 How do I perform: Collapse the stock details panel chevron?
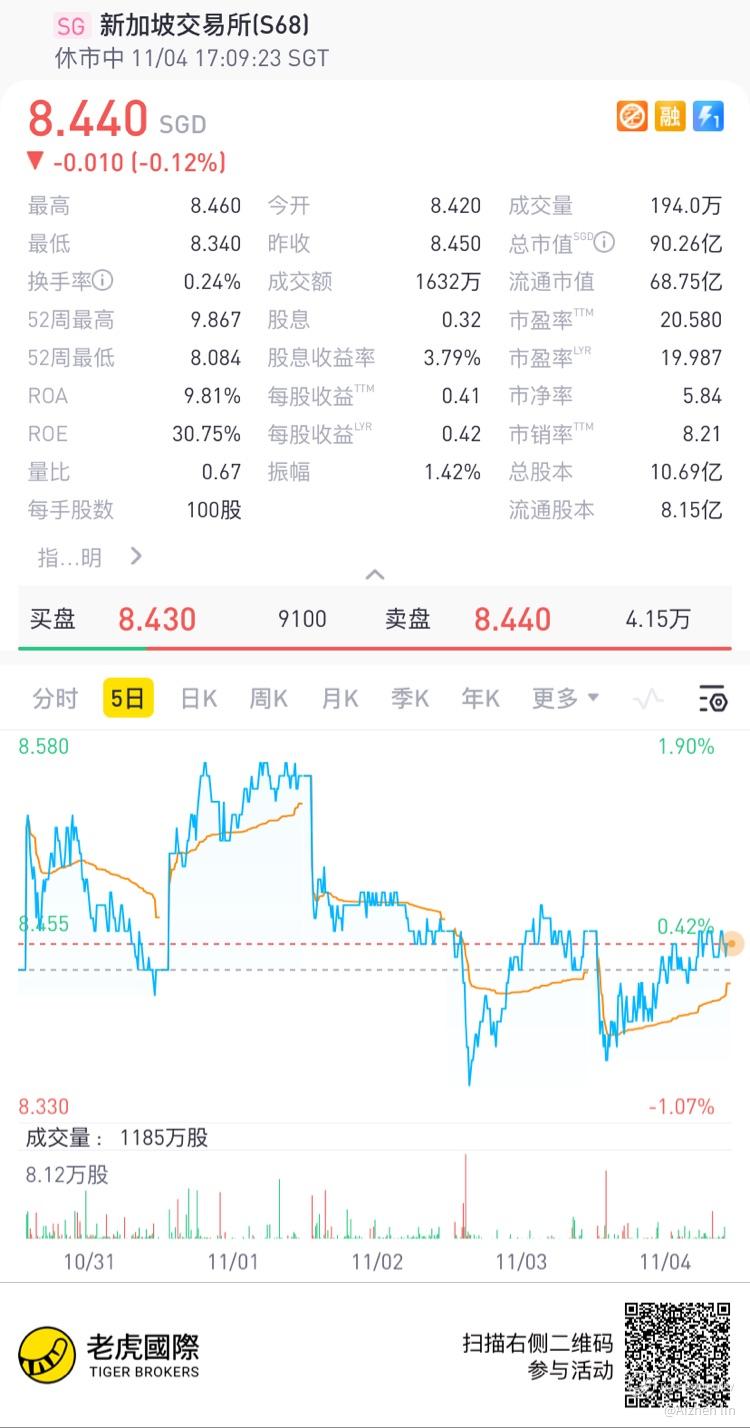(x=375, y=574)
